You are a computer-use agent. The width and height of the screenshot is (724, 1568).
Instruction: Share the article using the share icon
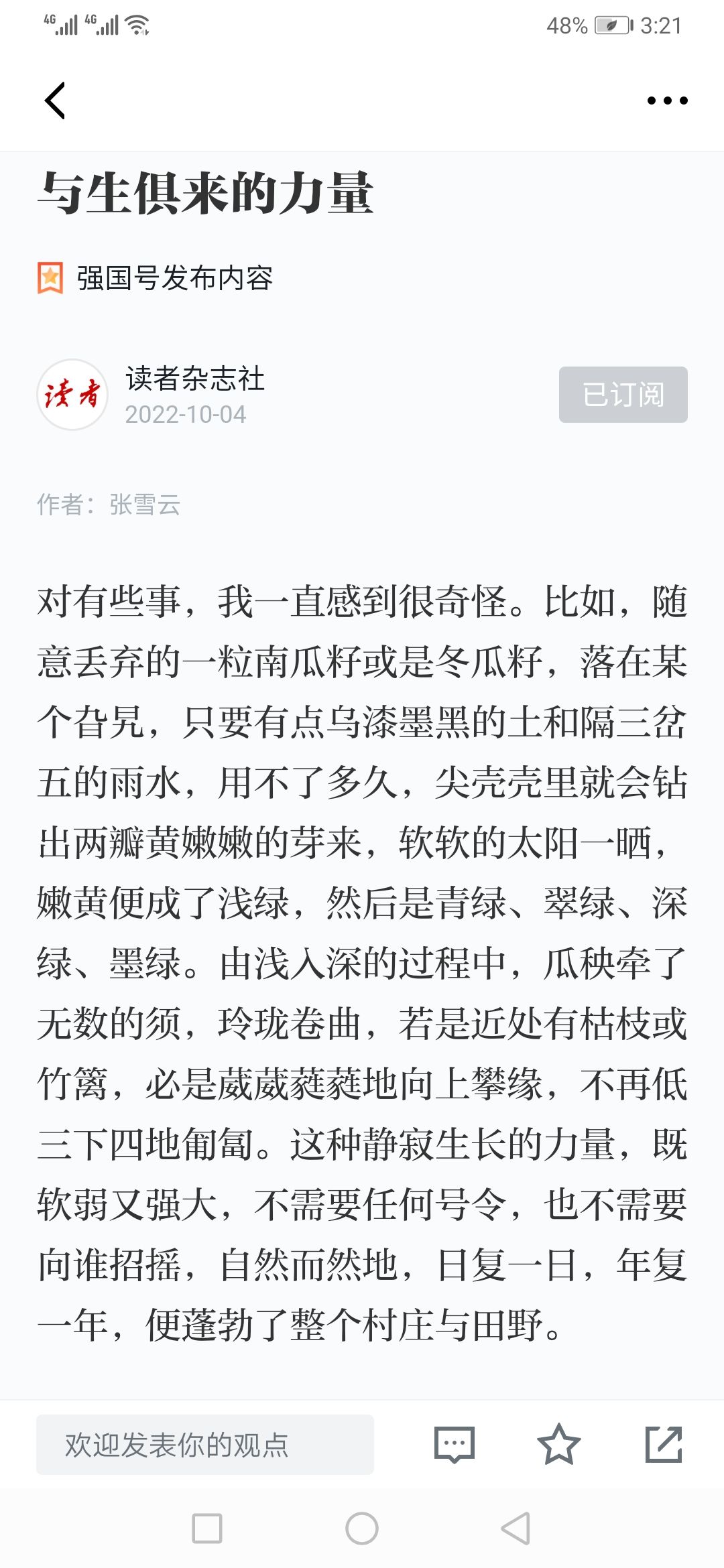(x=664, y=1444)
